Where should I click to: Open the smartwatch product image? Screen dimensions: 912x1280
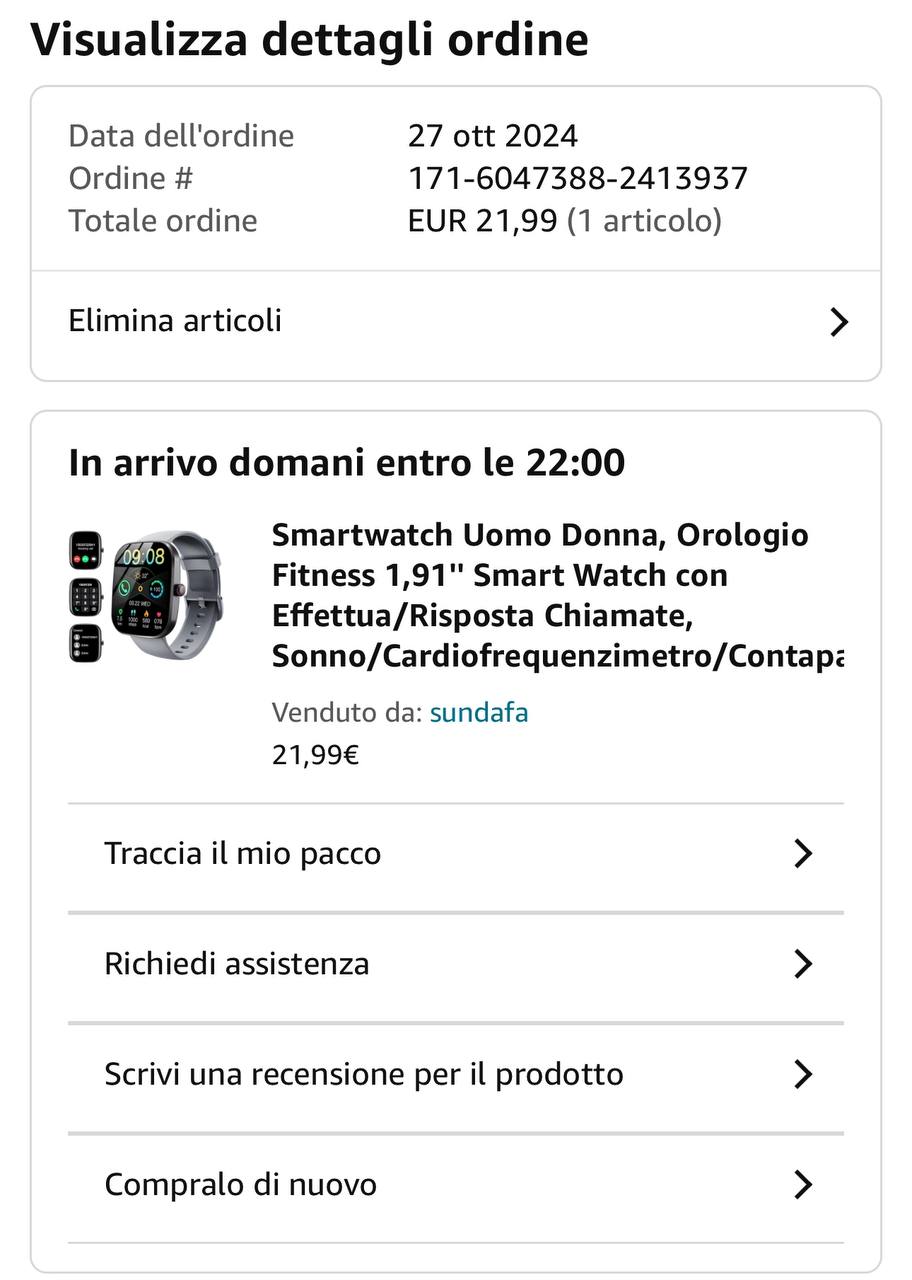[147, 596]
